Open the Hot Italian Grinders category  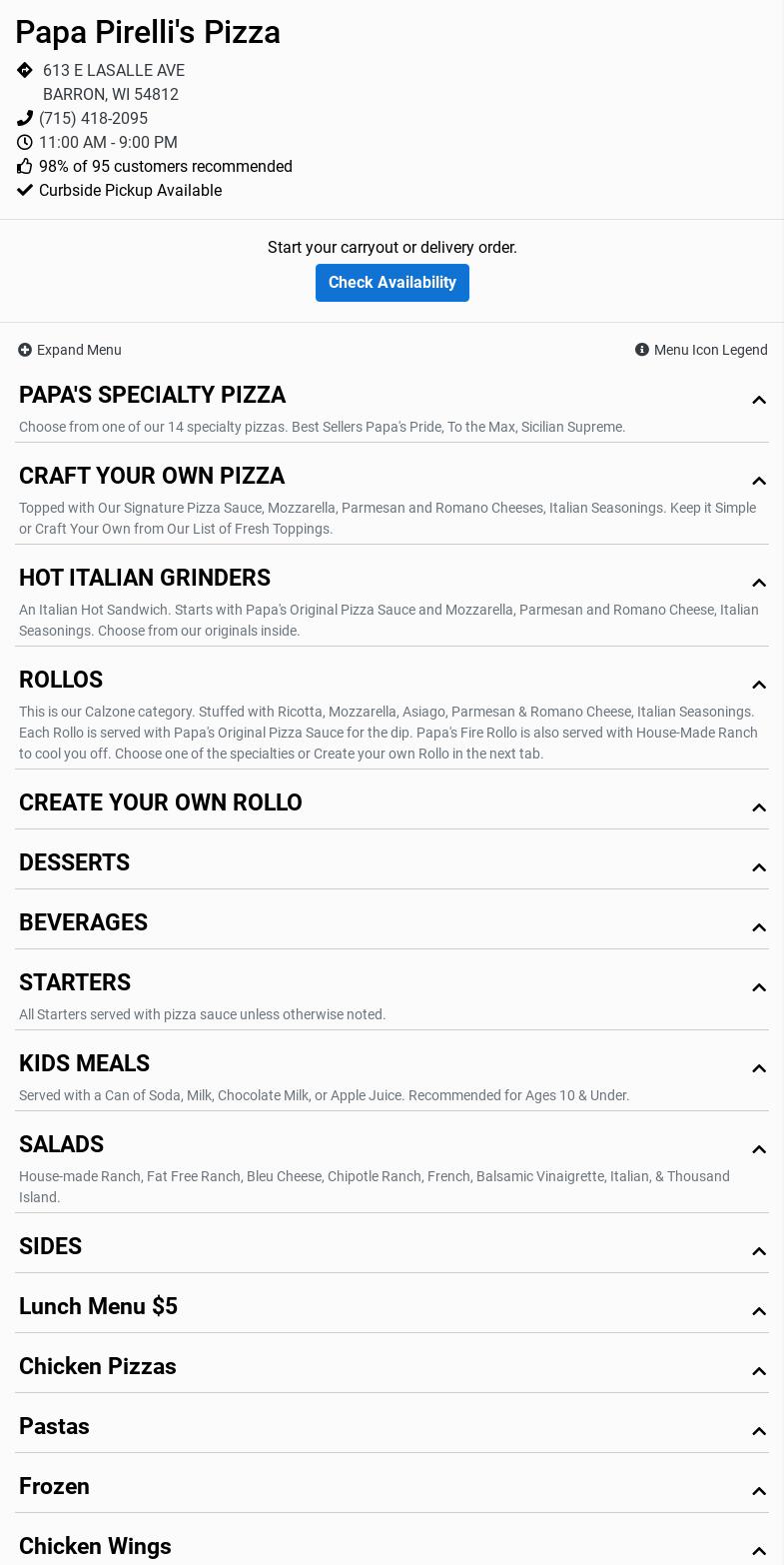[x=392, y=603]
